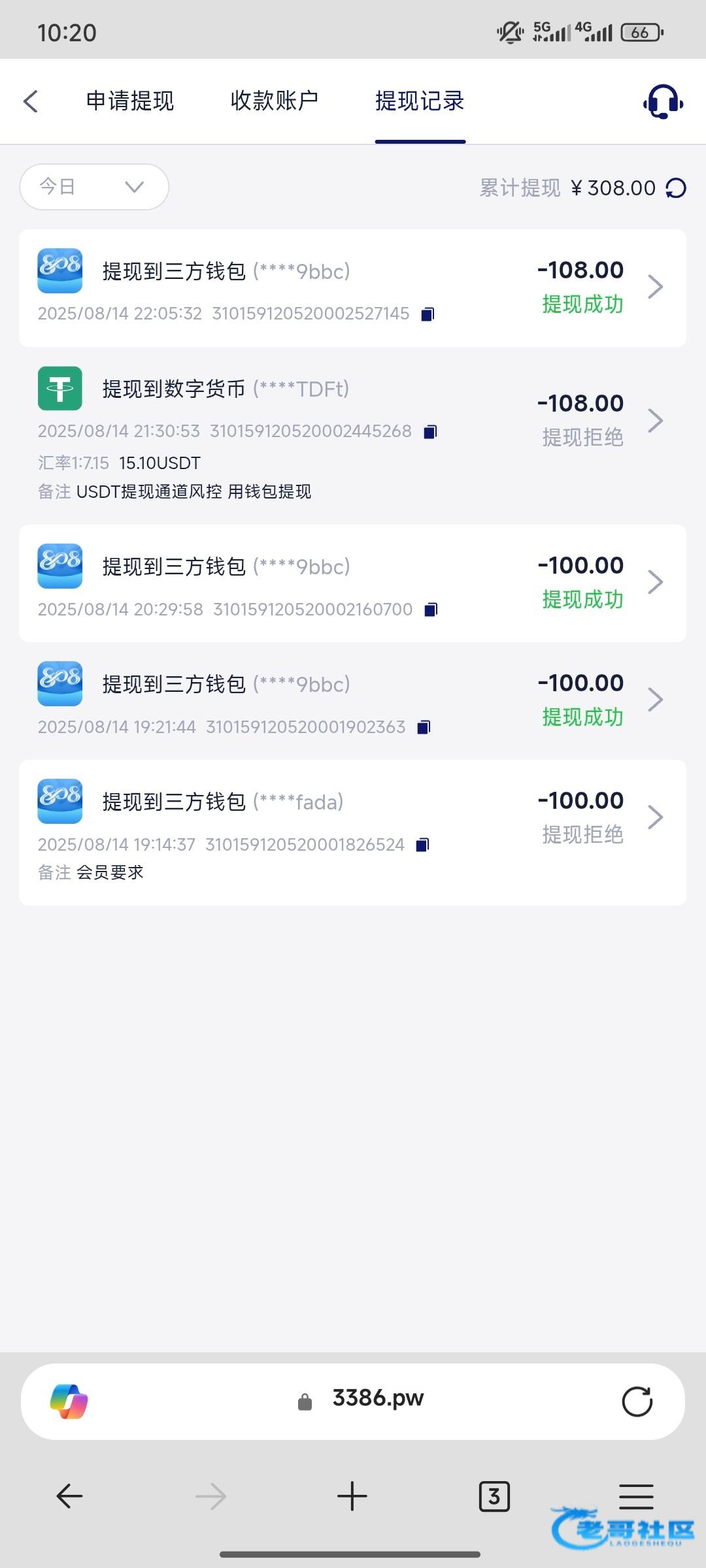Copy order number ending 2445268
The width and height of the screenshot is (706, 1568).
point(430,432)
